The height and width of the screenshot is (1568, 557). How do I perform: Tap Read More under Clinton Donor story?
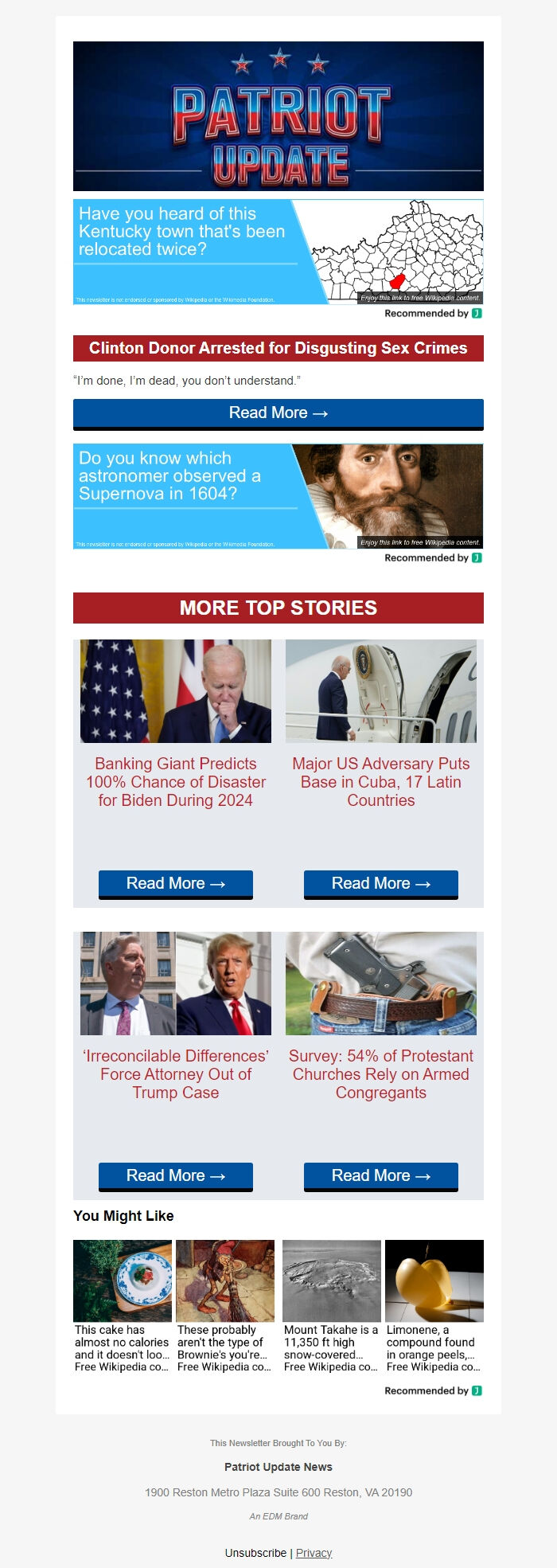(278, 413)
